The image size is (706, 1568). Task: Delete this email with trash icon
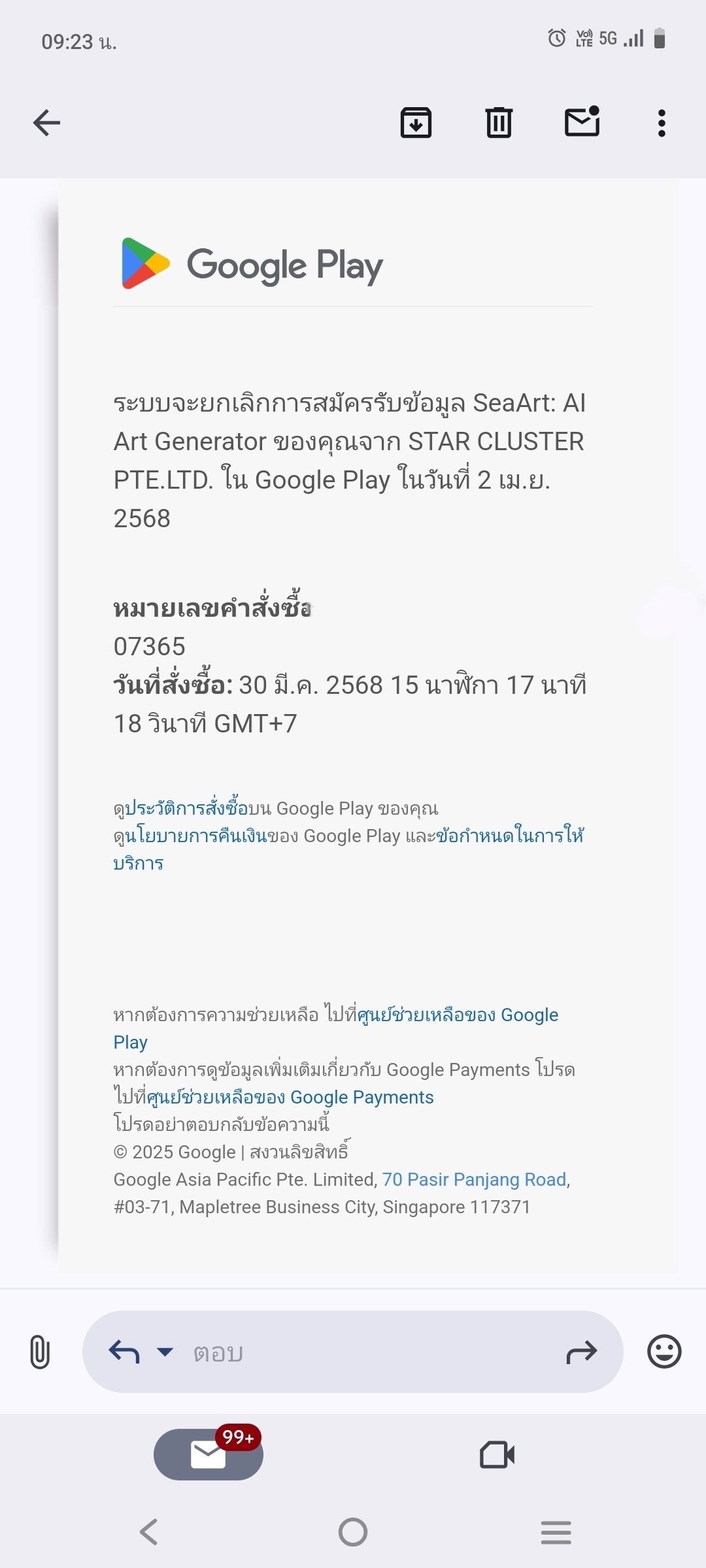[499, 123]
